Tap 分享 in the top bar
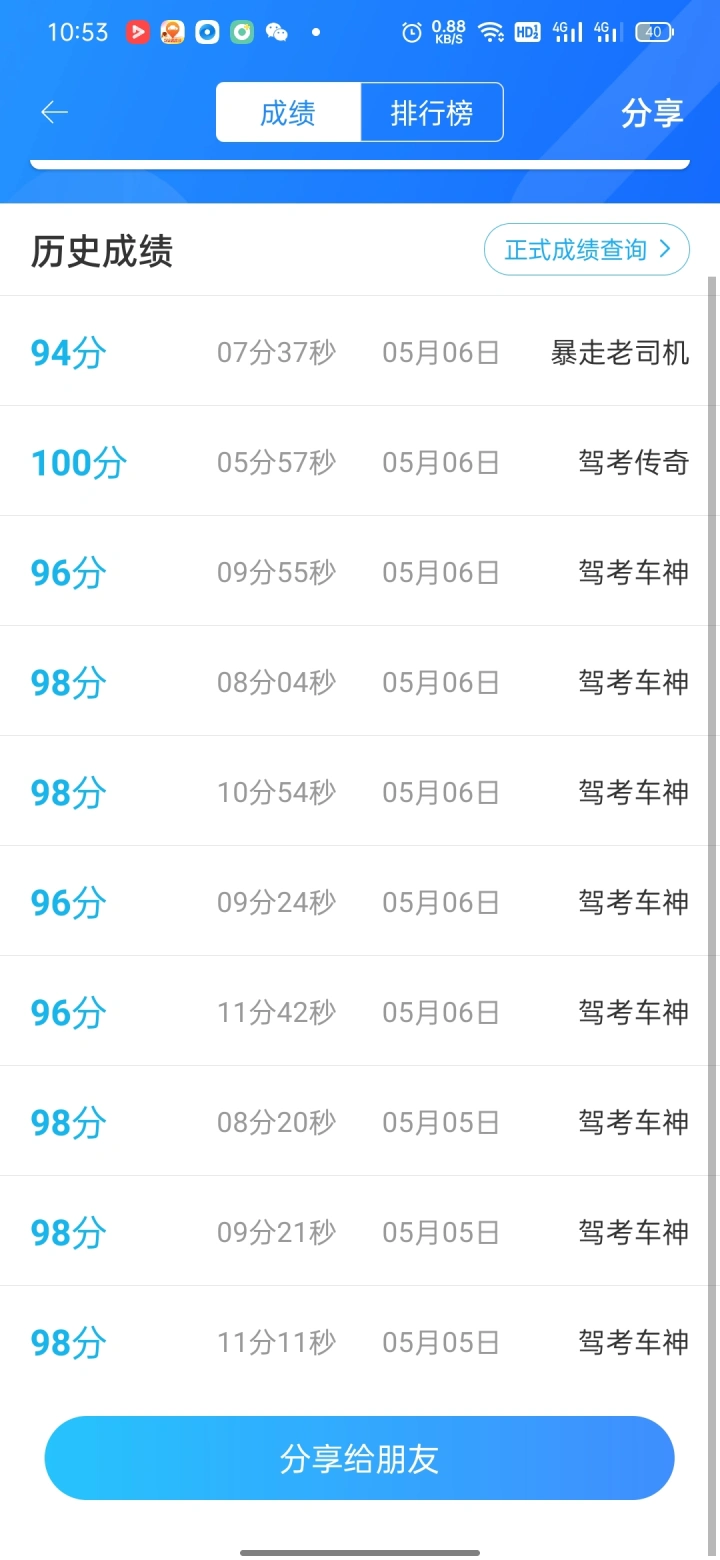This screenshot has height=1560, width=720. coord(652,113)
